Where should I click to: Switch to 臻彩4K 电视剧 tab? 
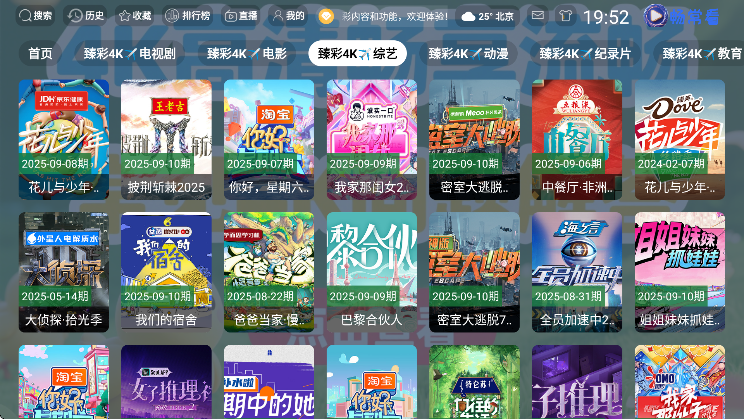point(129,53)
